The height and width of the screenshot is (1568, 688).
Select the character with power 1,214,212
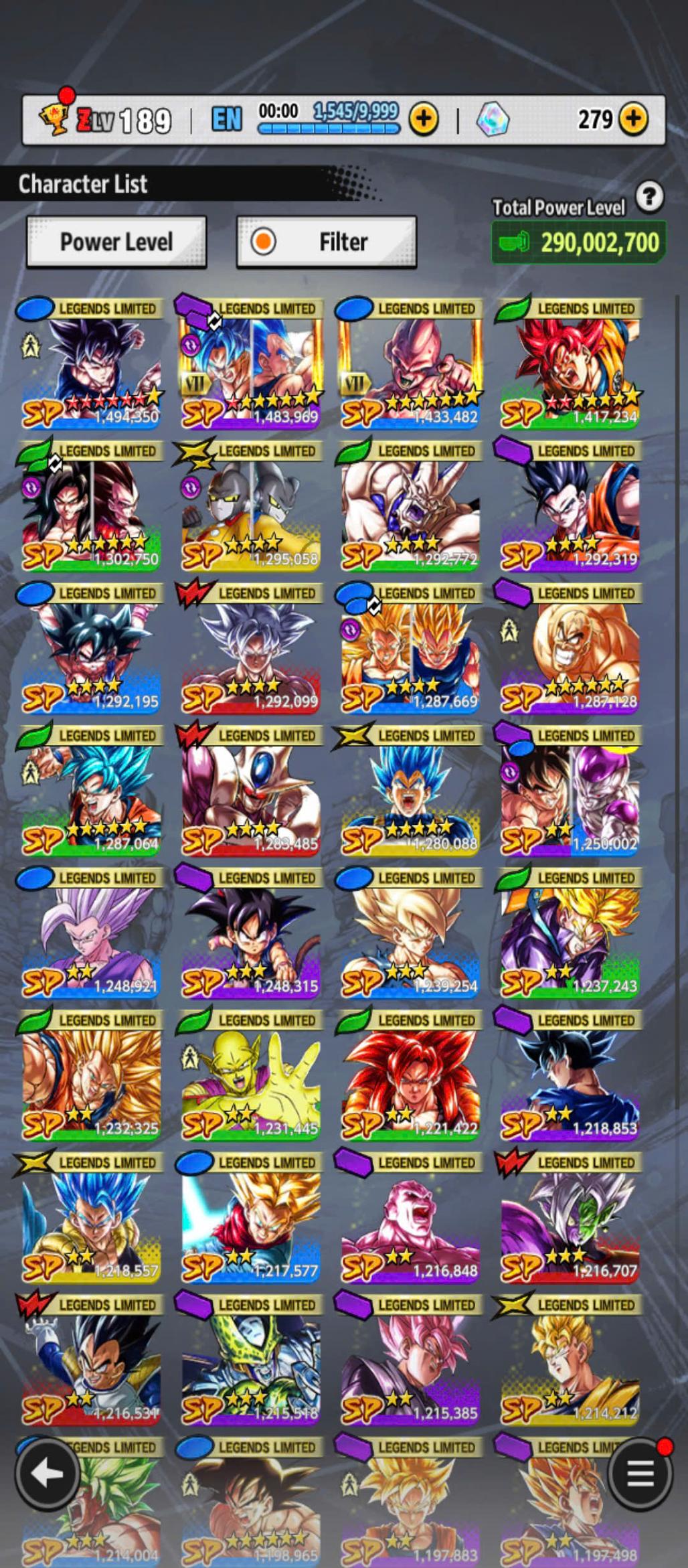pos(570,1361)
